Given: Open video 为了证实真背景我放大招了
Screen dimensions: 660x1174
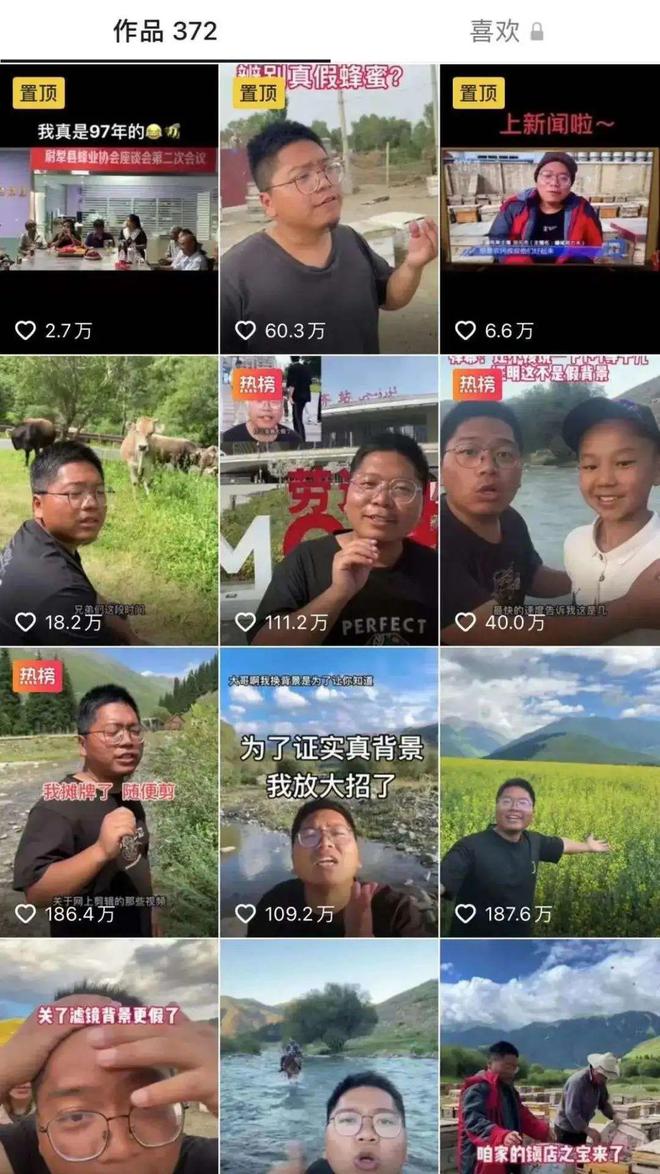Looking at the screenshot, I should point(329,792).
